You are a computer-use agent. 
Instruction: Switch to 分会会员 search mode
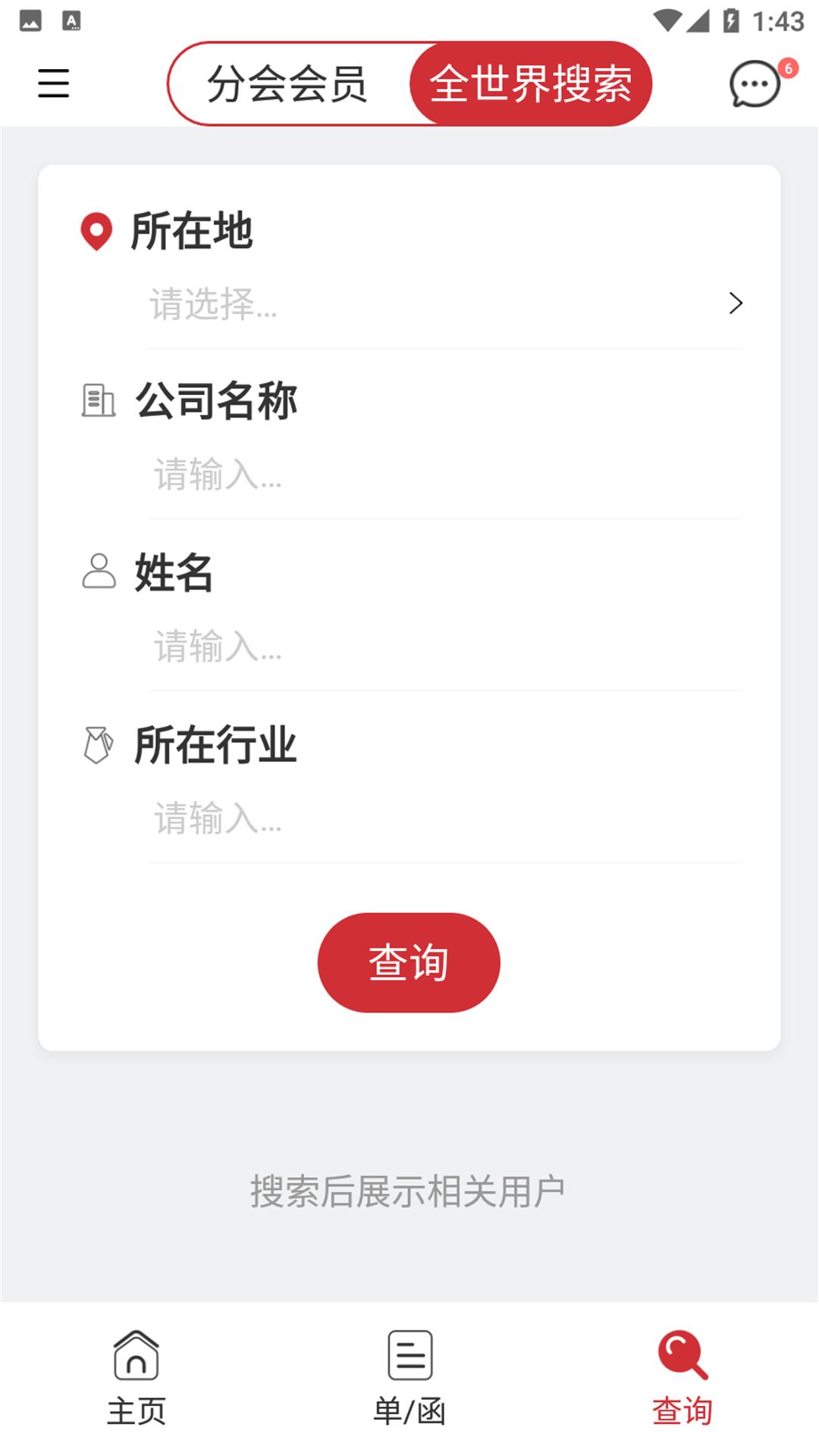click(288, 83)
